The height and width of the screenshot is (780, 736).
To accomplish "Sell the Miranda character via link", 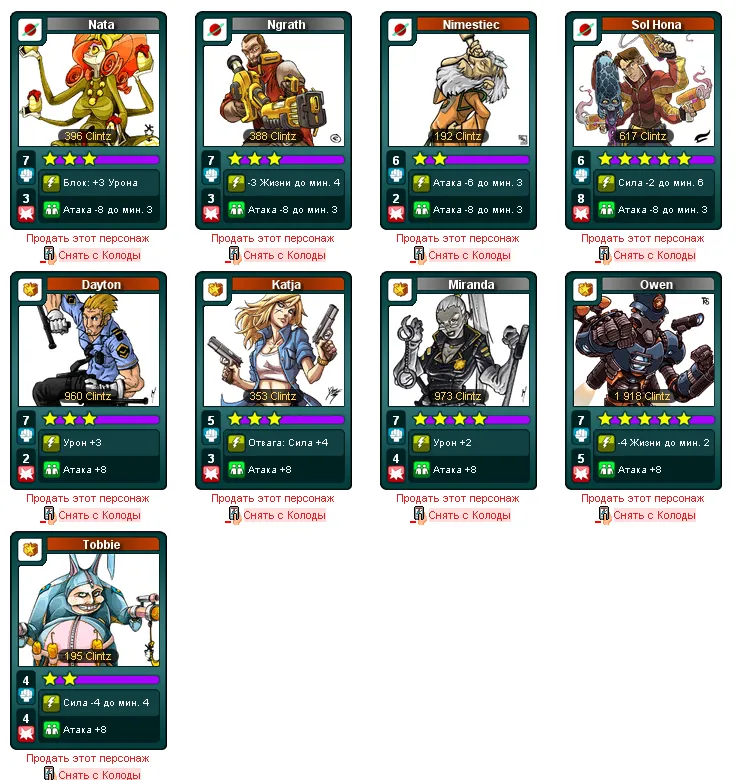I will [x=458, y=499].
